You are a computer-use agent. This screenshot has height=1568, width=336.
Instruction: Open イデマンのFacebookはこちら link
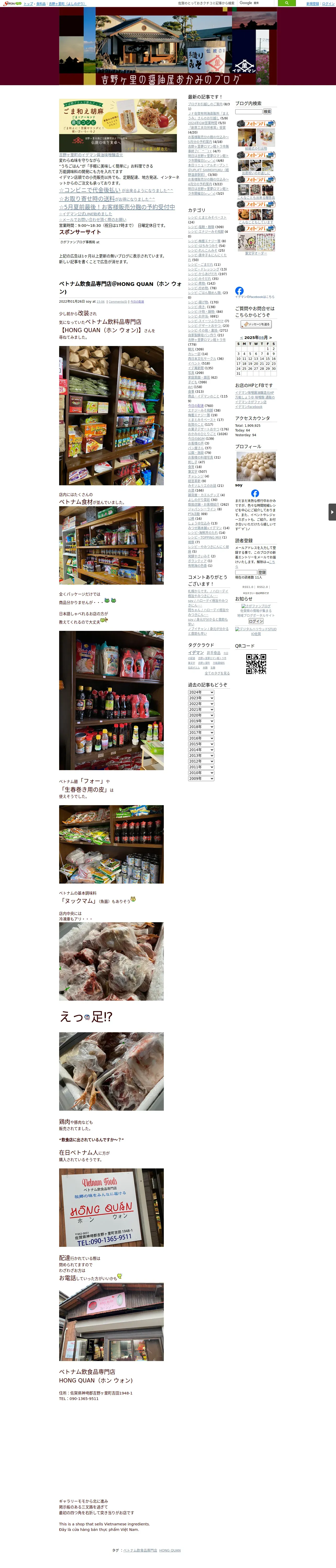point(255,297)
